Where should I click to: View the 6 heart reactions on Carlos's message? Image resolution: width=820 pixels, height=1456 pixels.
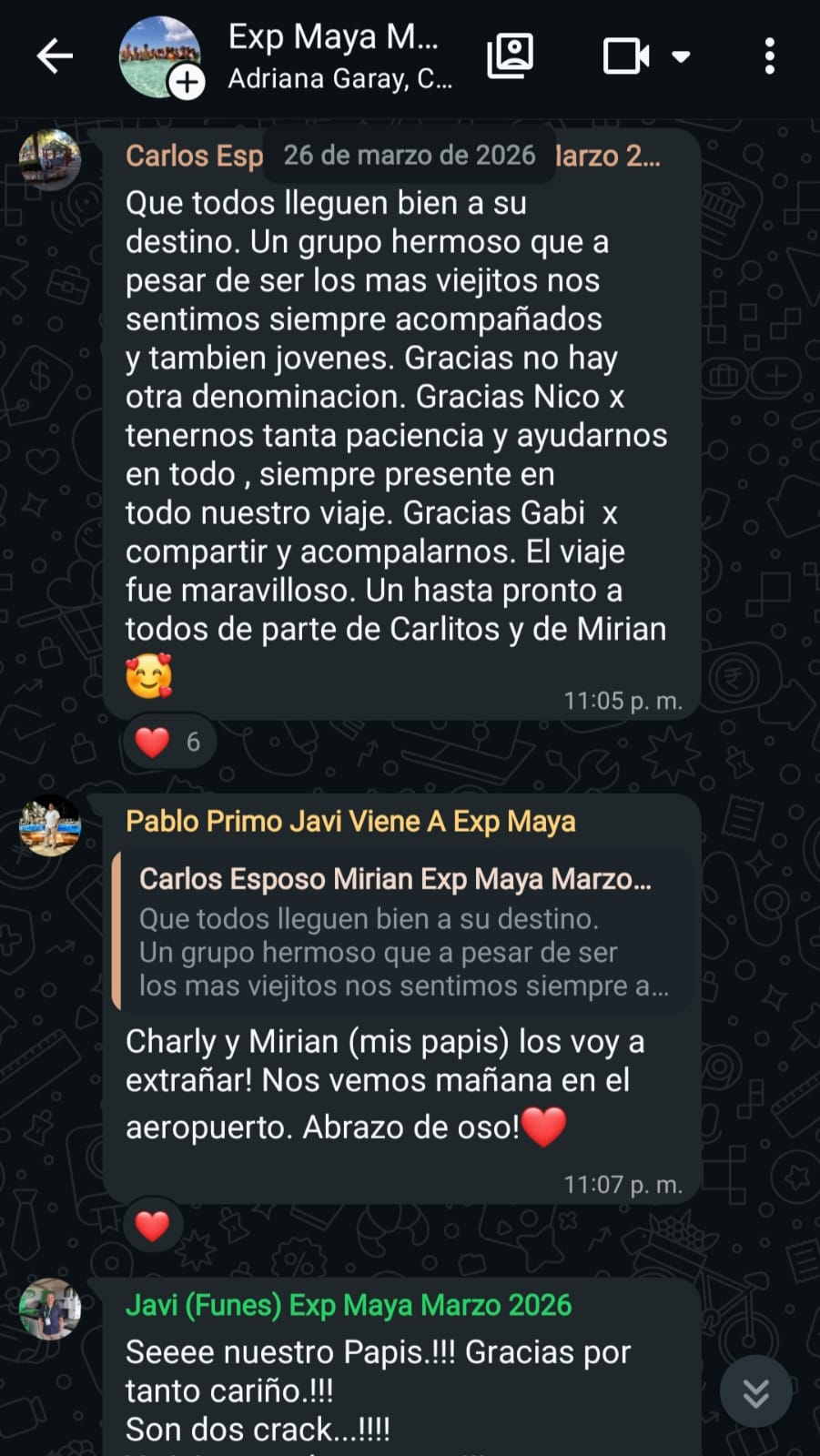[x=169, y=742]
